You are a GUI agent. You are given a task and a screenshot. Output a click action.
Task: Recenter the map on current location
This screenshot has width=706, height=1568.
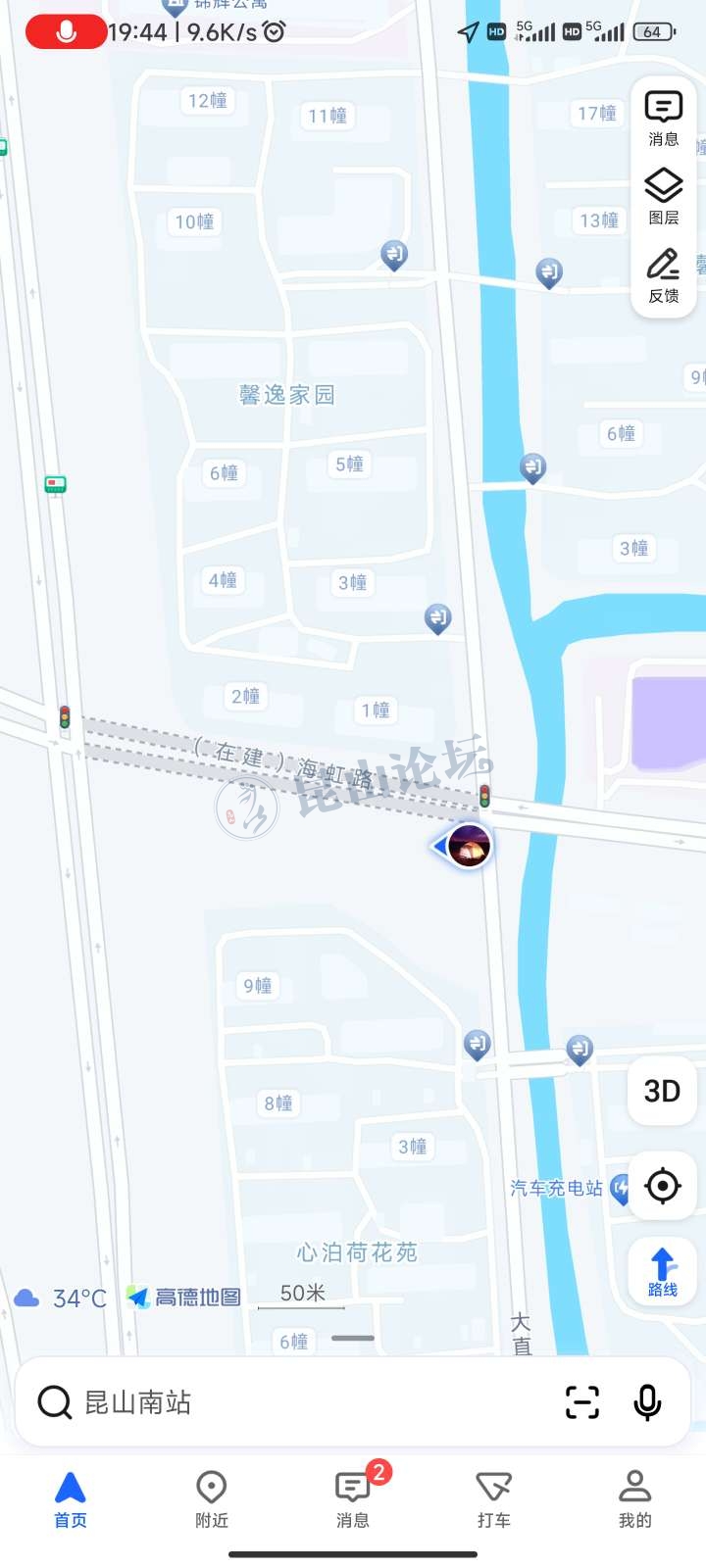[662, 1186]
